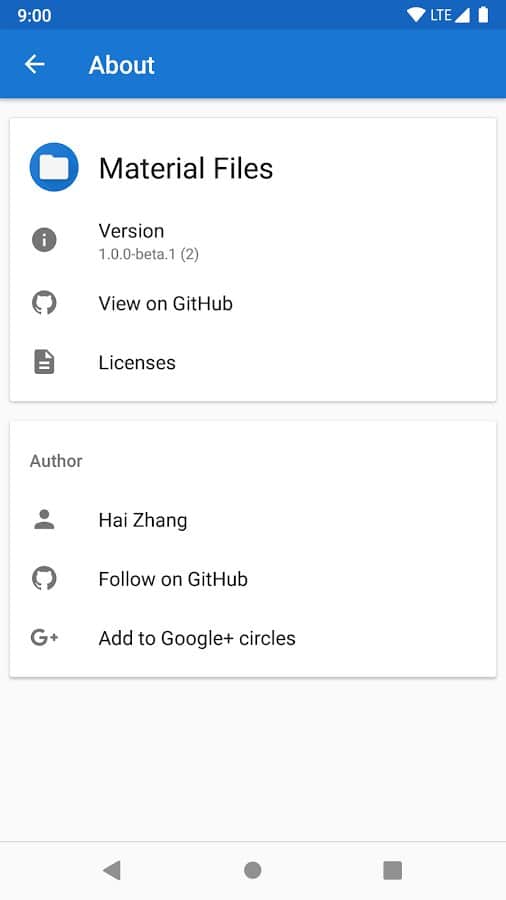This screenshot has width=506, height=900.
Task: Open recent apps from navigation bar
Action: [392, 870]
